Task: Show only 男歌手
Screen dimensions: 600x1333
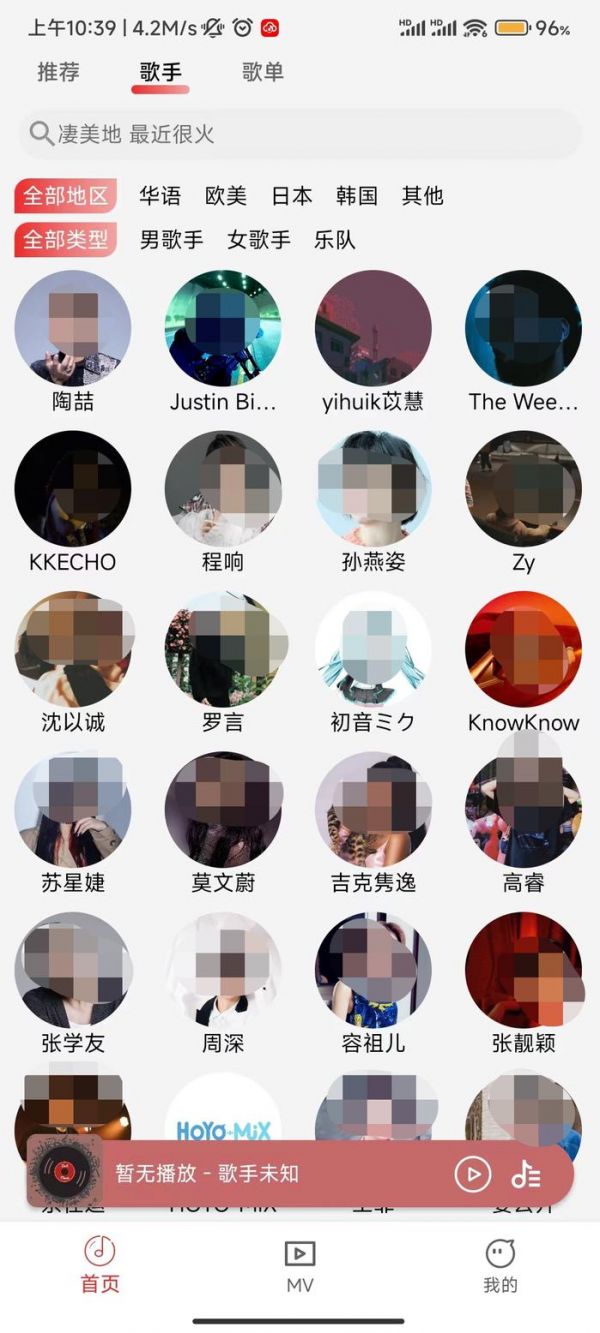Action: pyautogui.click(x=171, y=240)
